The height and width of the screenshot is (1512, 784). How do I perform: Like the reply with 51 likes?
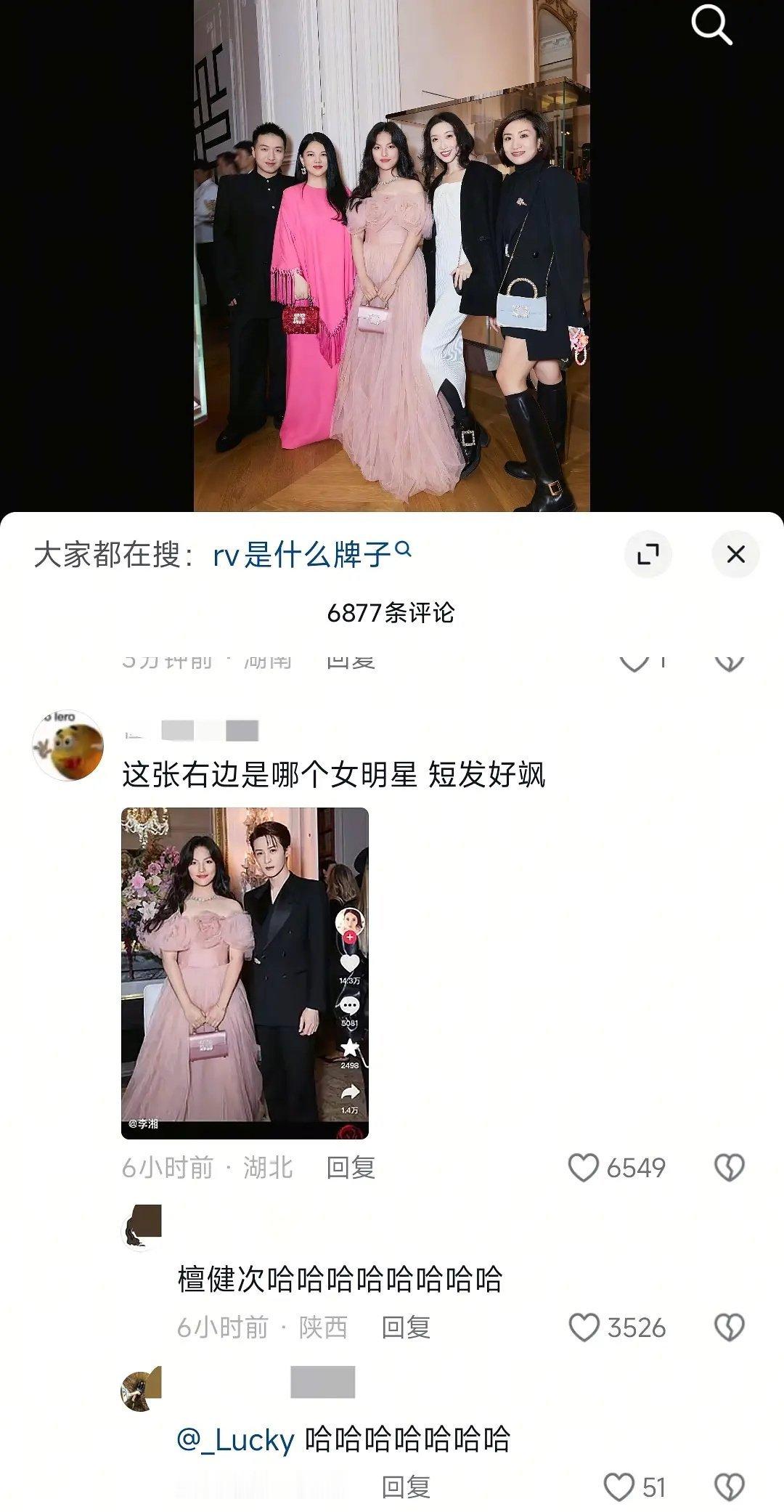[618, 1487]
